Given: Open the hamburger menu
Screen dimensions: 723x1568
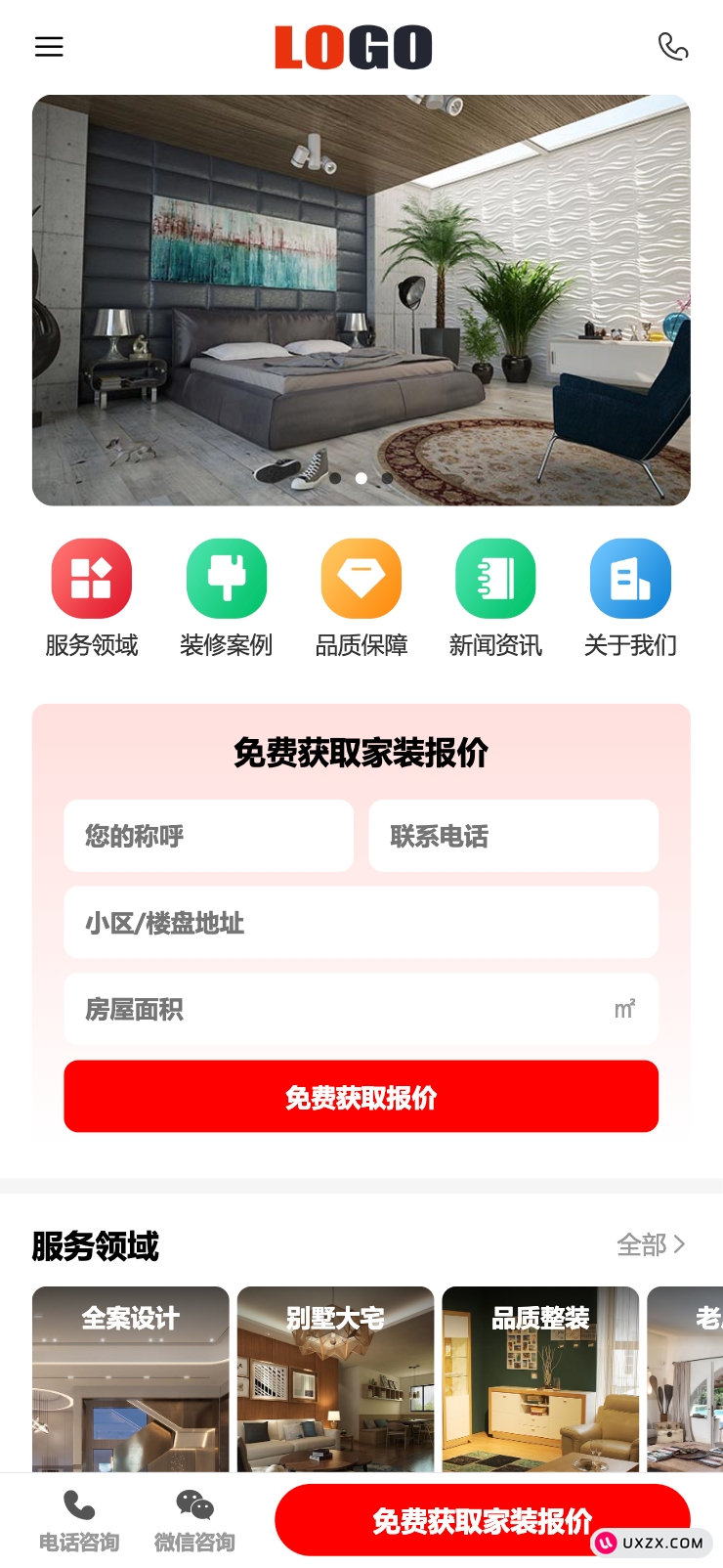Looking at the screenshot, I should click(49, 47).
